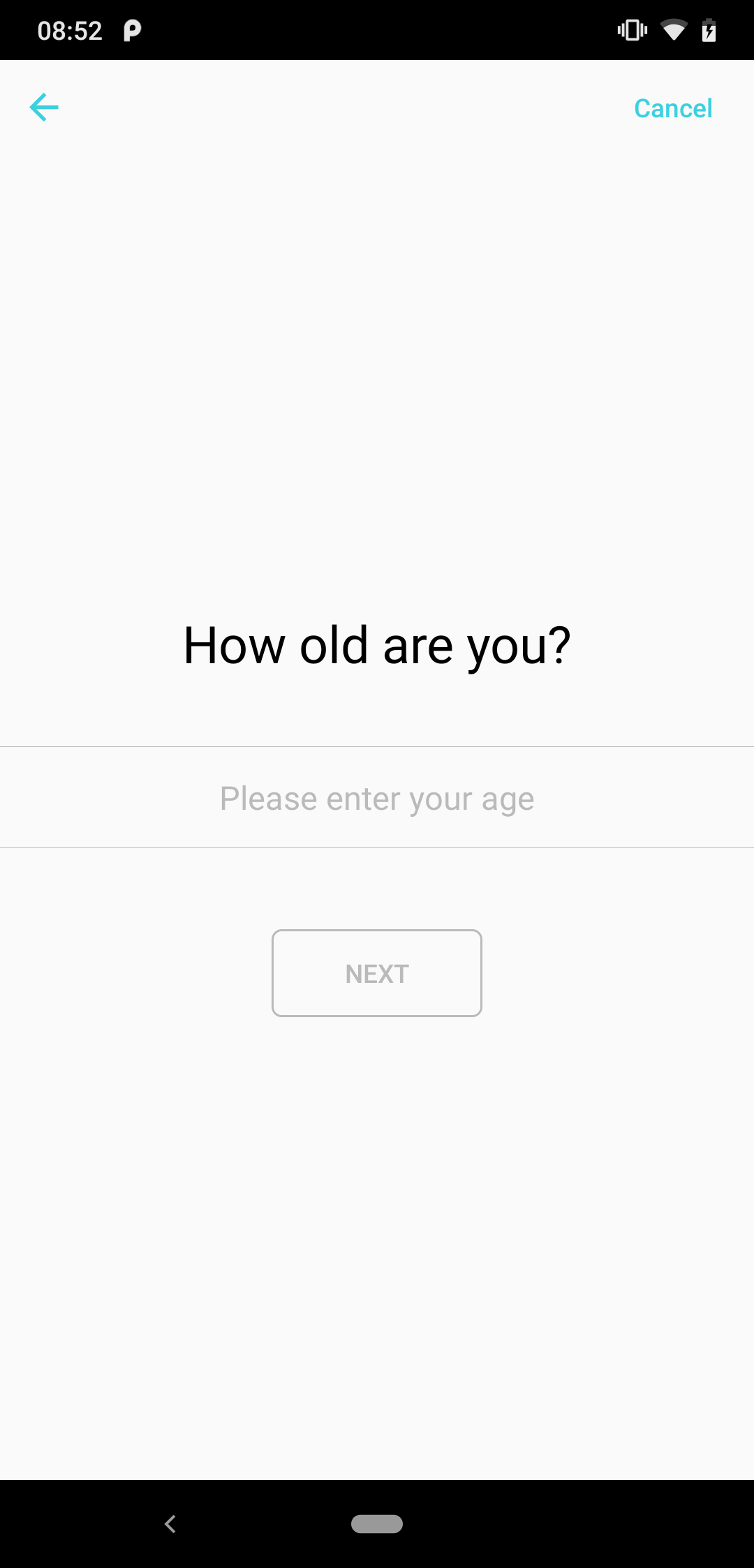Go to the home screen via home pill
754x1568 pixels.
click(377, 1523)
